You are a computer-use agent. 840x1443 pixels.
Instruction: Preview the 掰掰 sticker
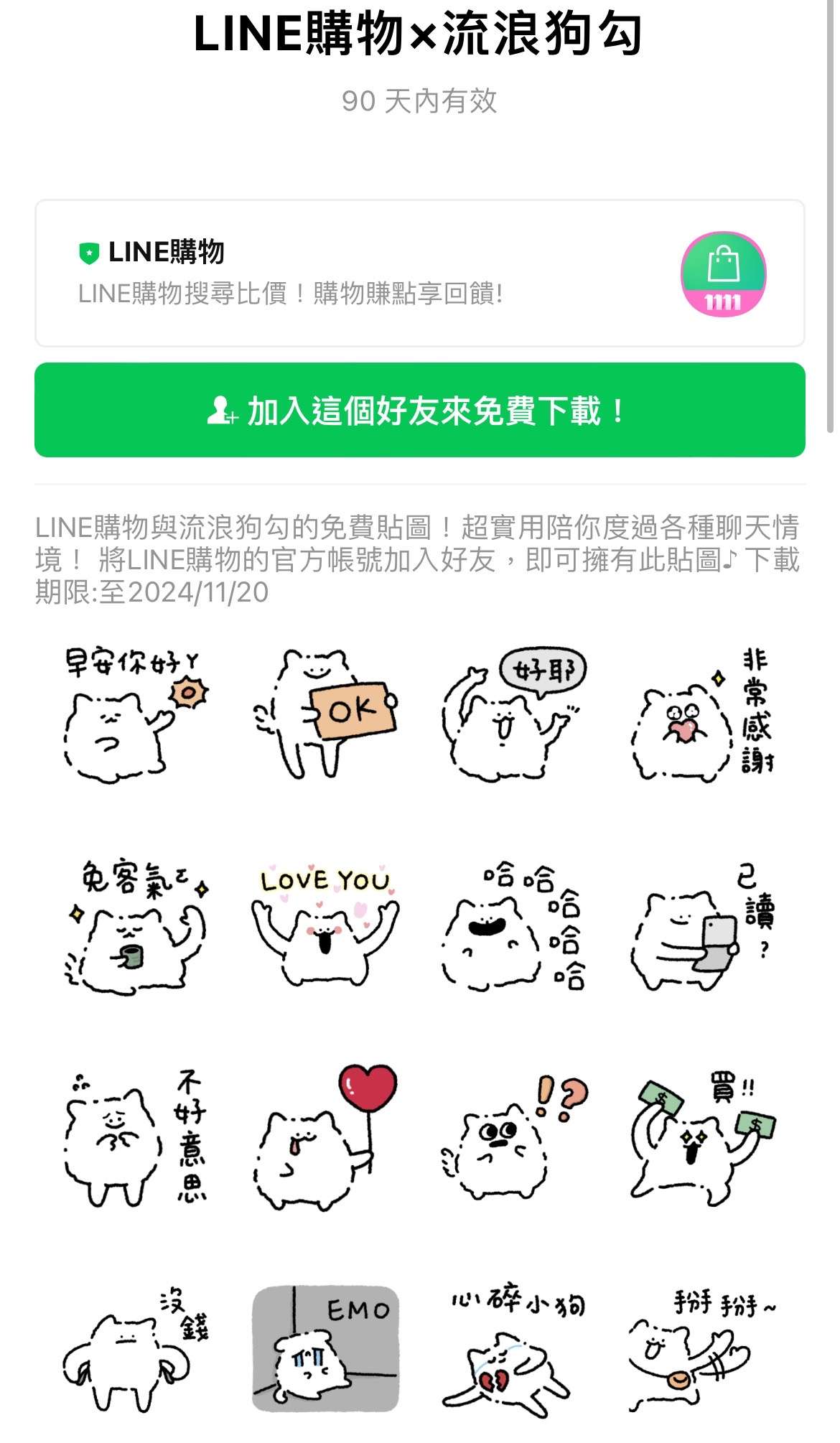704,1350
